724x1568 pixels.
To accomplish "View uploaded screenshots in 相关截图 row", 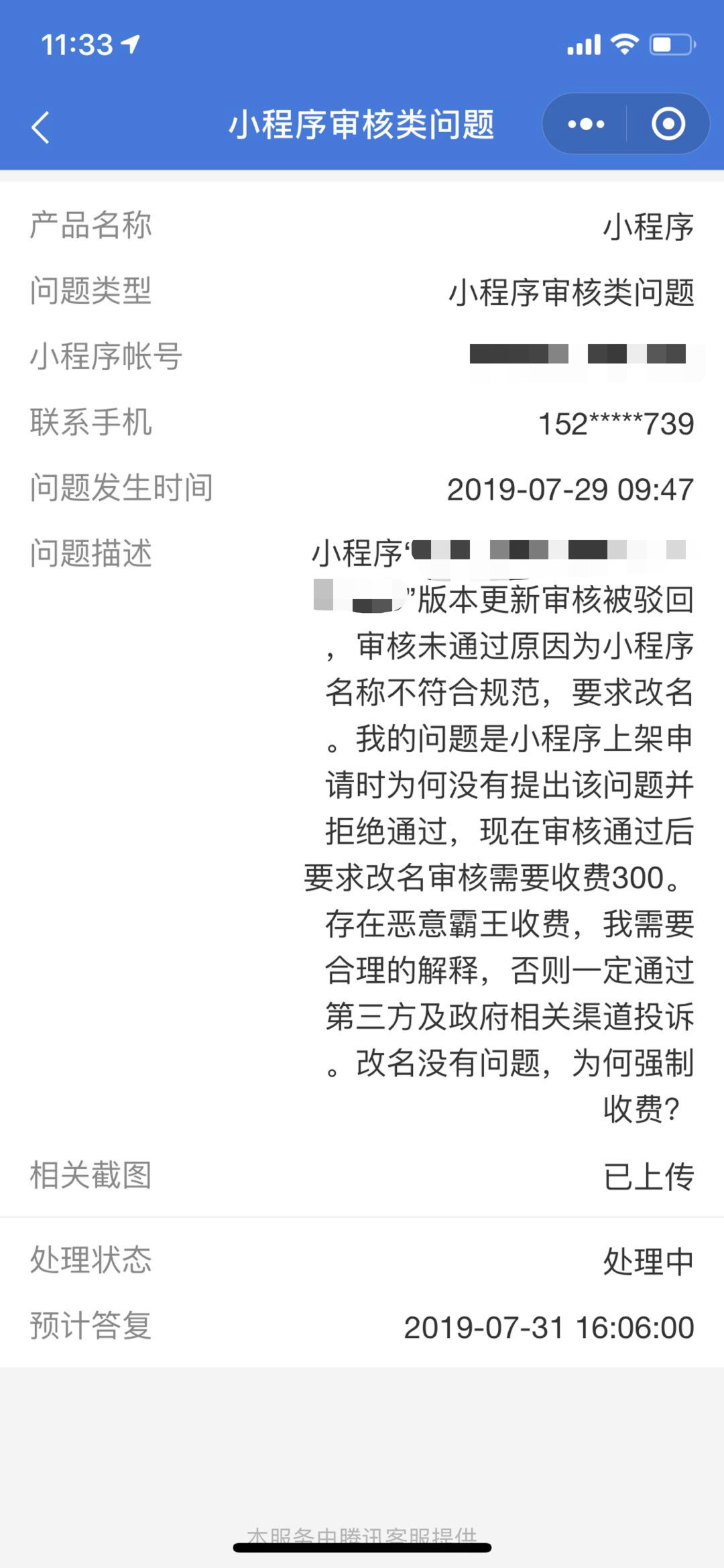I will [x=648, y=1176].
